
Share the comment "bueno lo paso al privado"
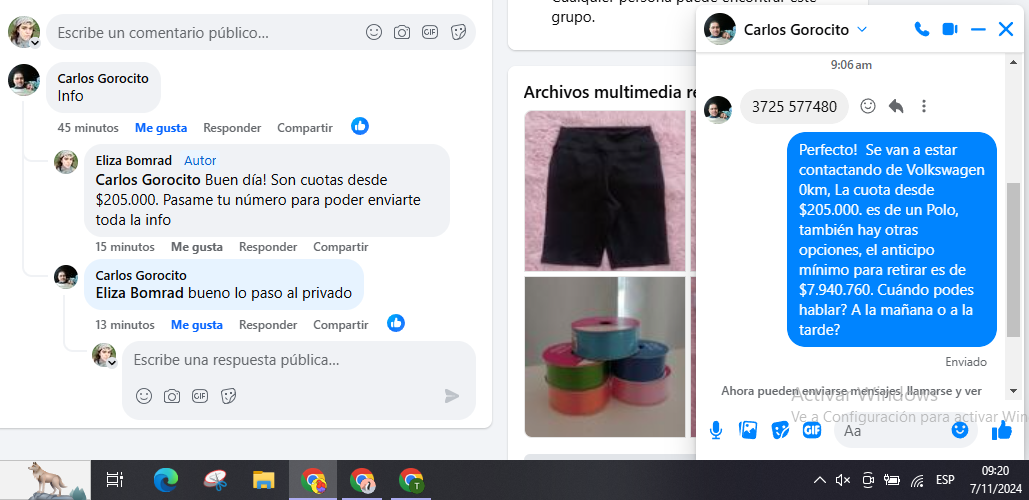tap(340, 325)
